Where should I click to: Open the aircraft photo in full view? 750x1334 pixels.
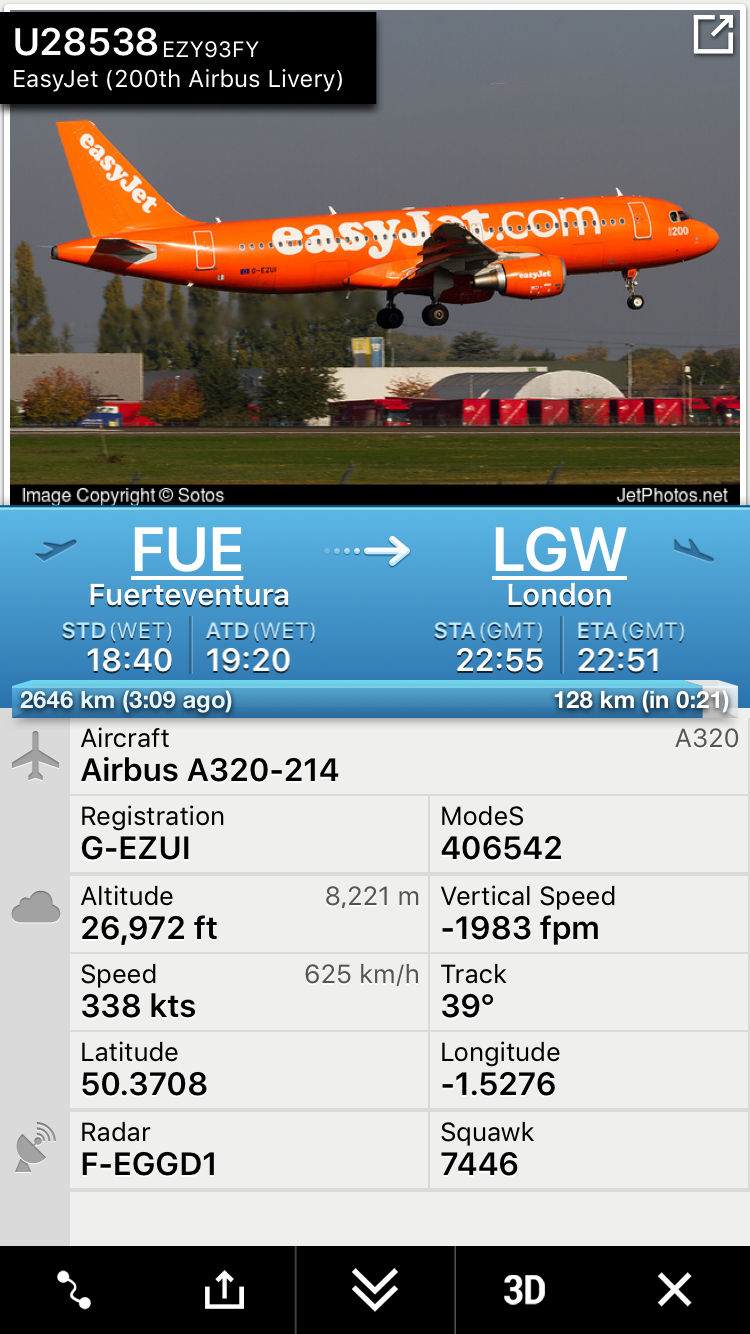(713, 35)
